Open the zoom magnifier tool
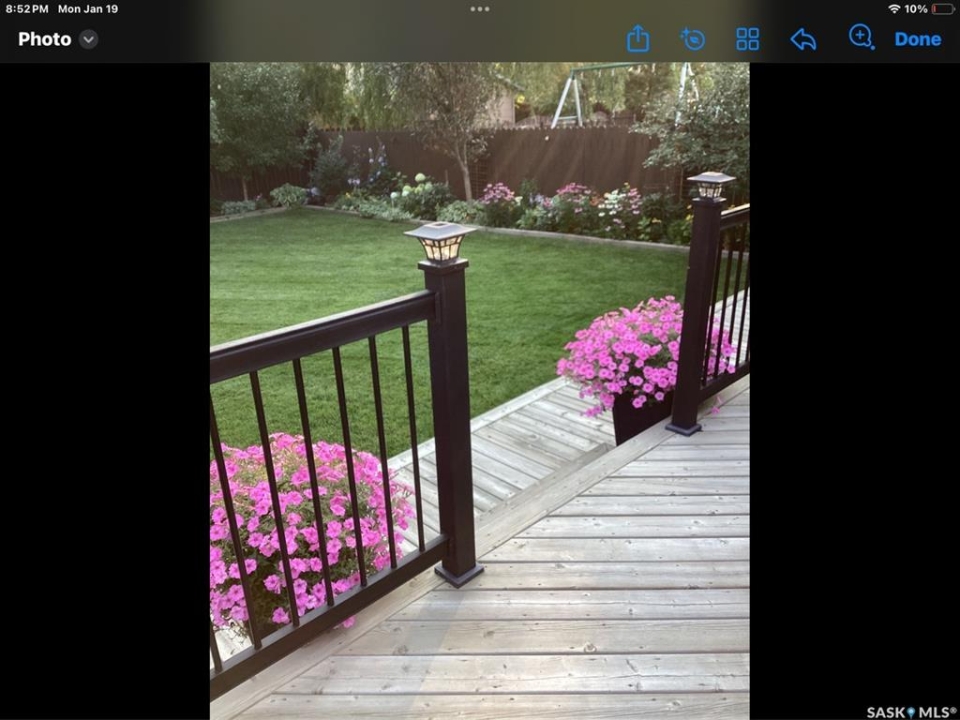 pyautogui.click(x=861, y=38)
